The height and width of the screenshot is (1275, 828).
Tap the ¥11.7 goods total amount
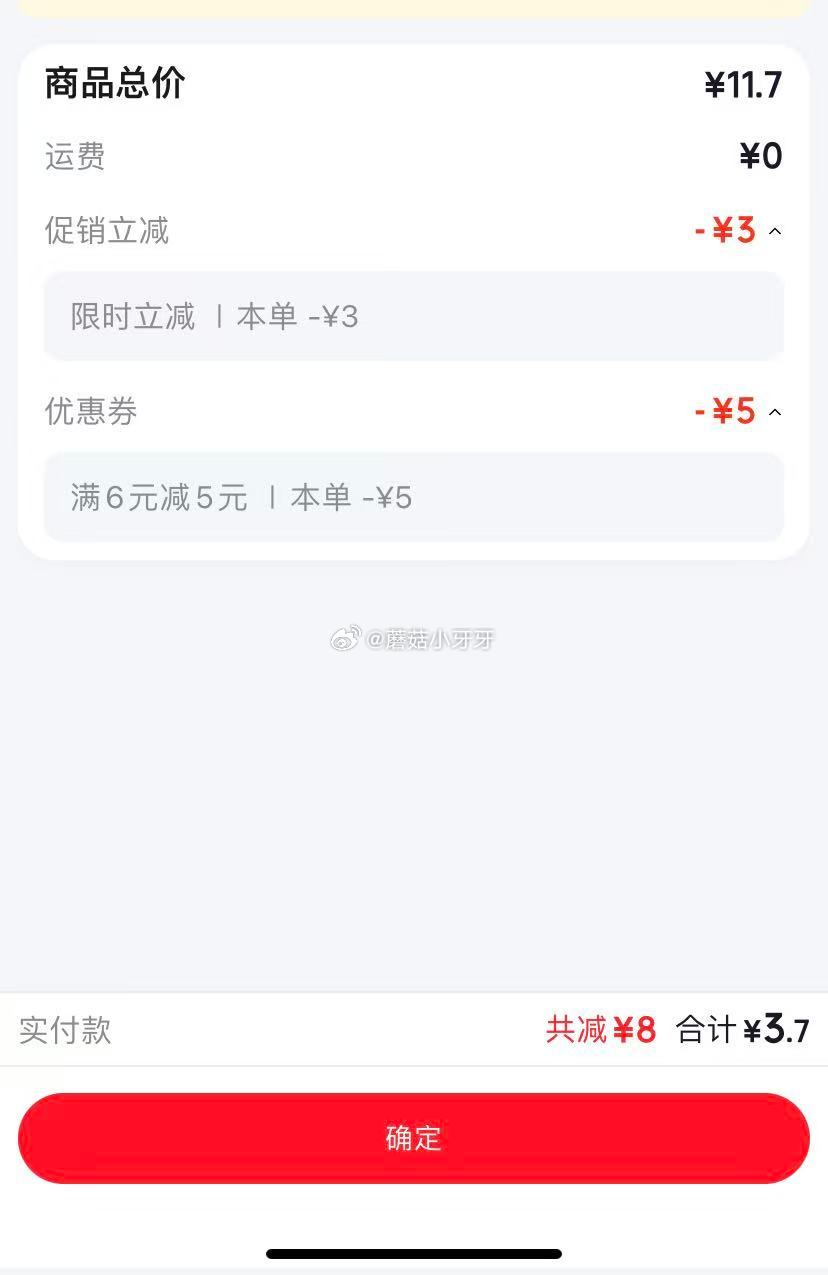pos(744,85)
